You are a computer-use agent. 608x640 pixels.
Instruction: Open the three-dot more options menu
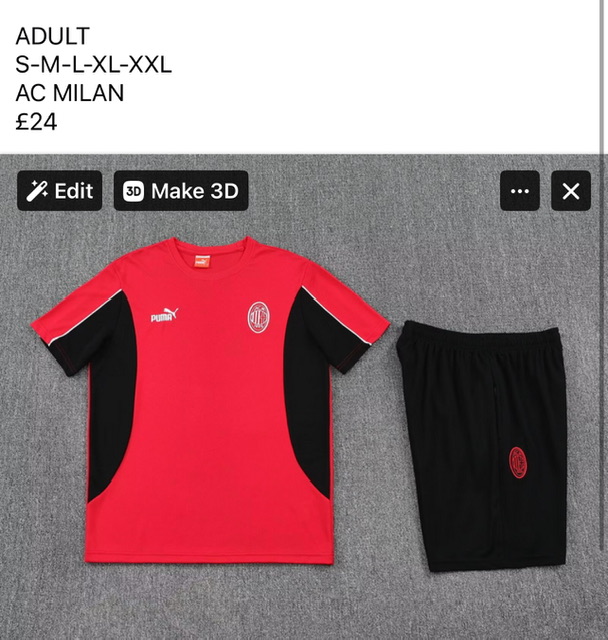point(520,191)
